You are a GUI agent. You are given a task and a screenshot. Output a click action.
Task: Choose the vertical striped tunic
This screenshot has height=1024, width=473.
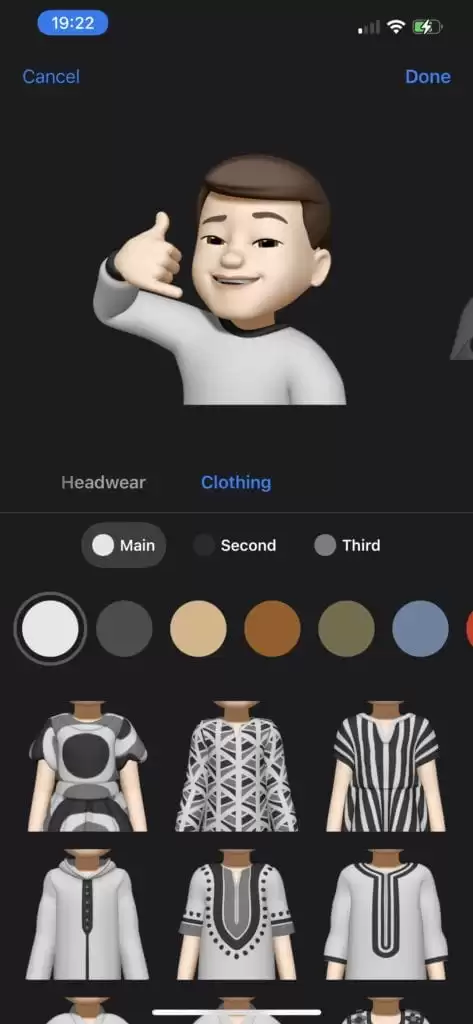(x=385, y=766)
